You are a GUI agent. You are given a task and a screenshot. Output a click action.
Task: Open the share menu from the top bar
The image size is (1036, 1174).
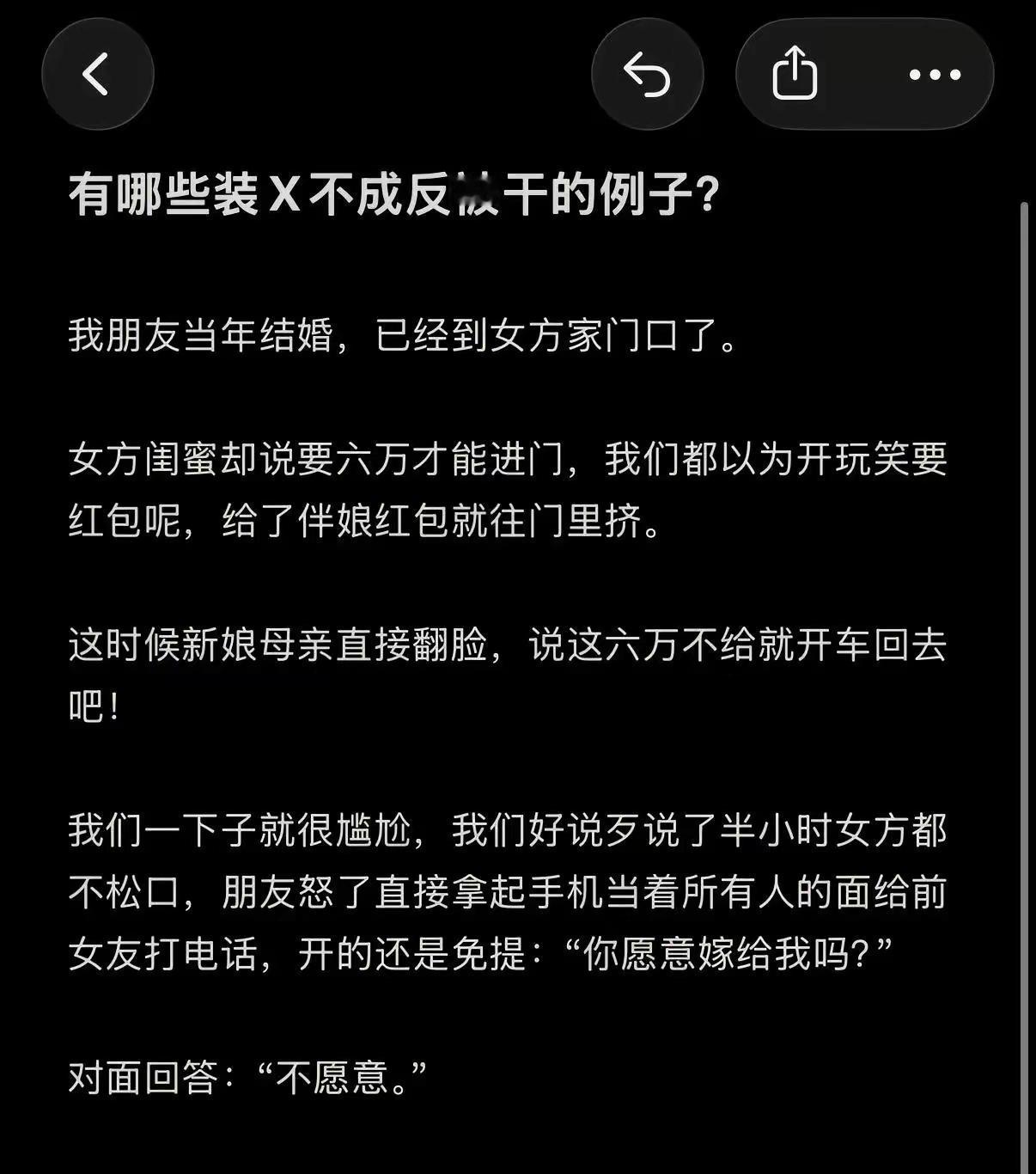pos(798,74)
